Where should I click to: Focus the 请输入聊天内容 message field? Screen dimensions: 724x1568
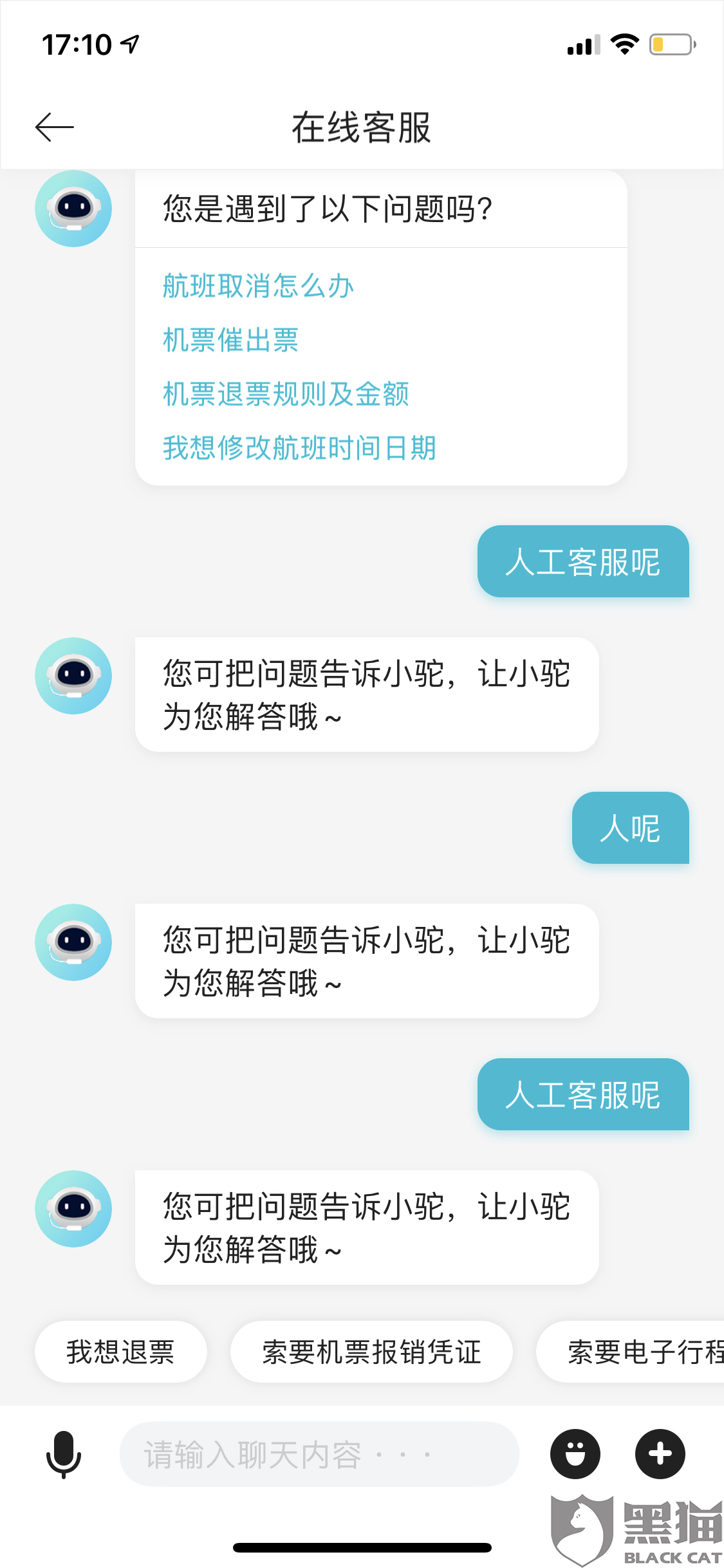click(319, 1454)
